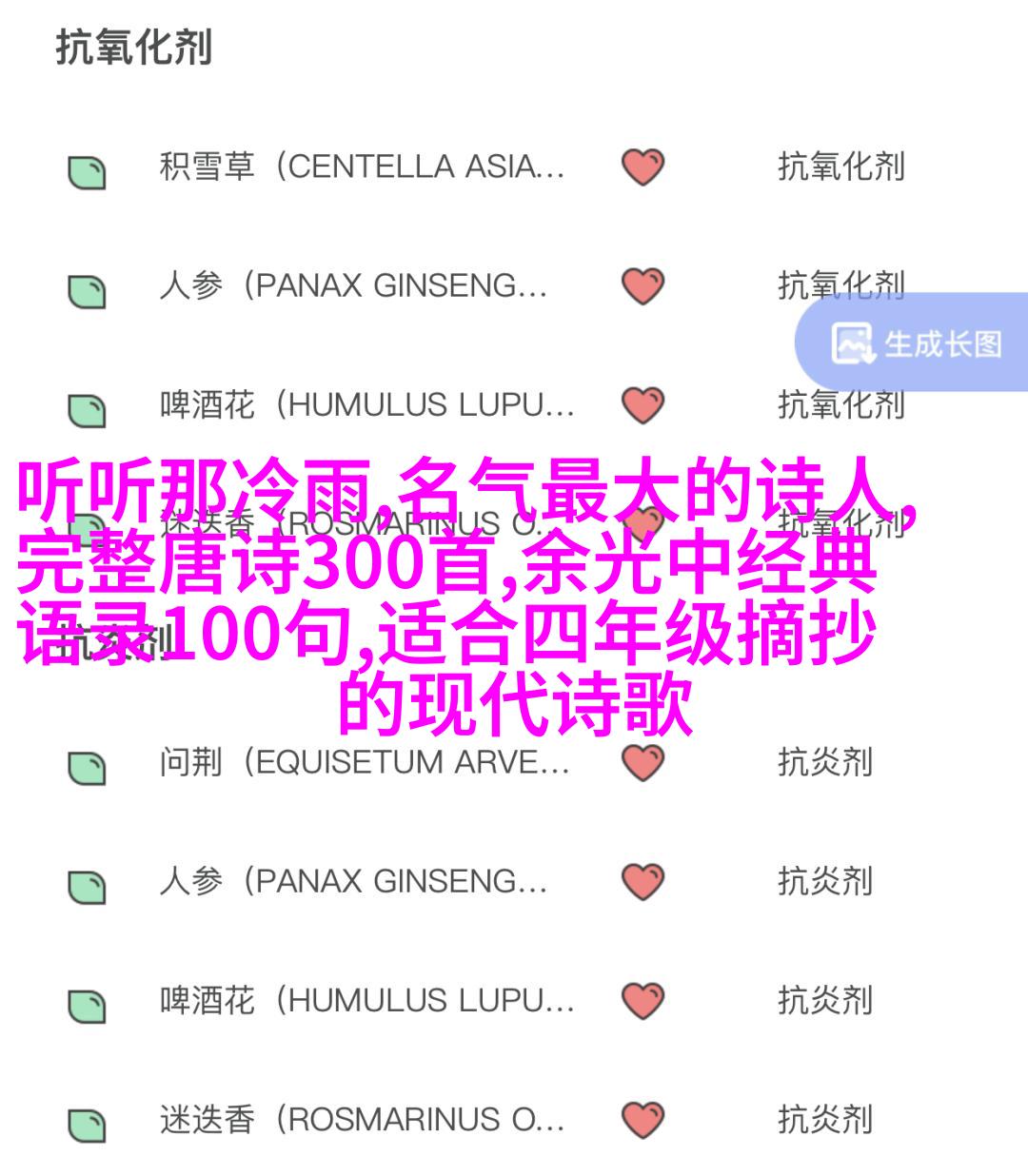Open the 啤酒花 row labeled 抗炎剂
Screen dimensions: 1028x1176
(x=366, y=1000)
